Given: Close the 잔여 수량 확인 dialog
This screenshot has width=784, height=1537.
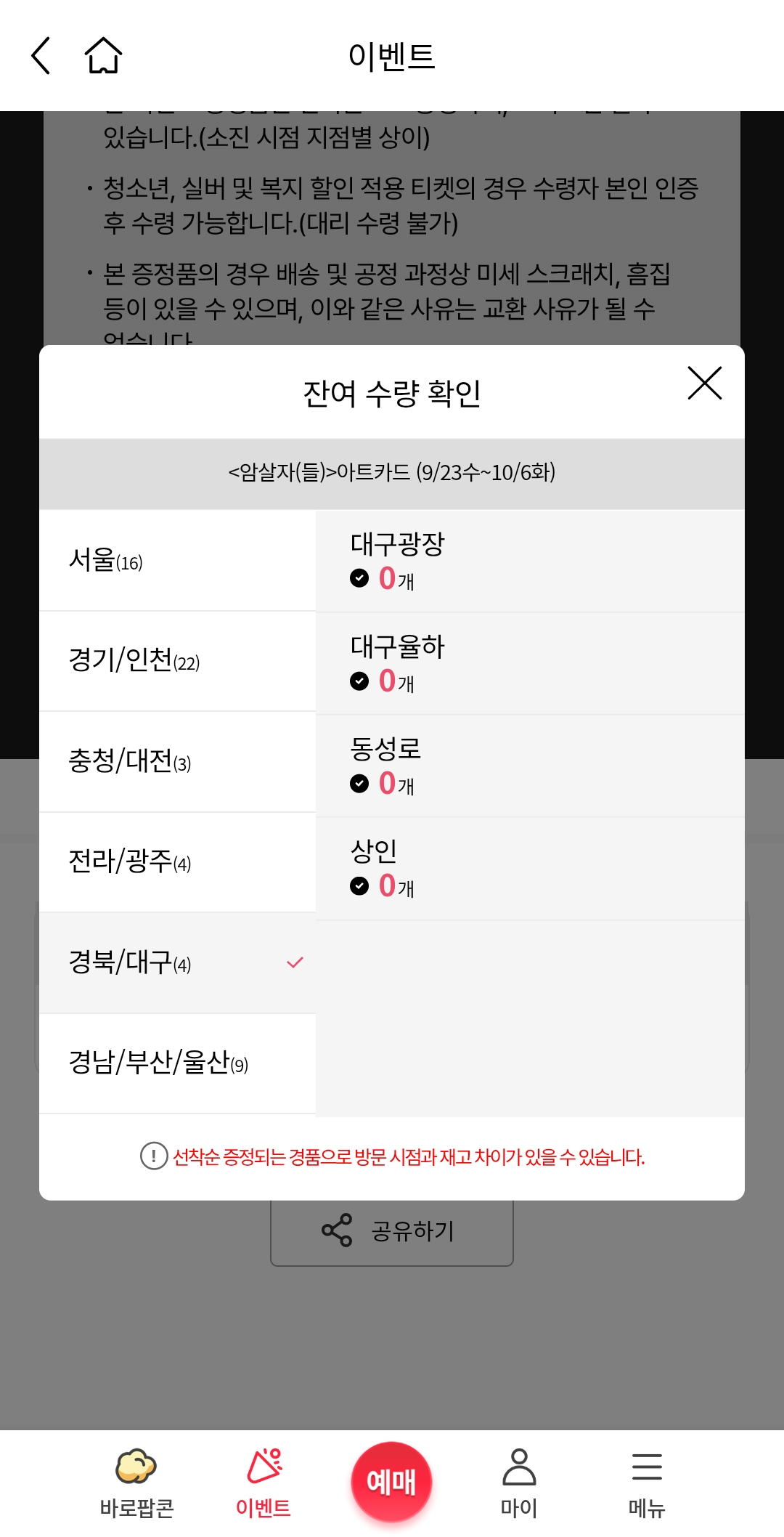Looking at the screenshot, I should tap(704, 383).
